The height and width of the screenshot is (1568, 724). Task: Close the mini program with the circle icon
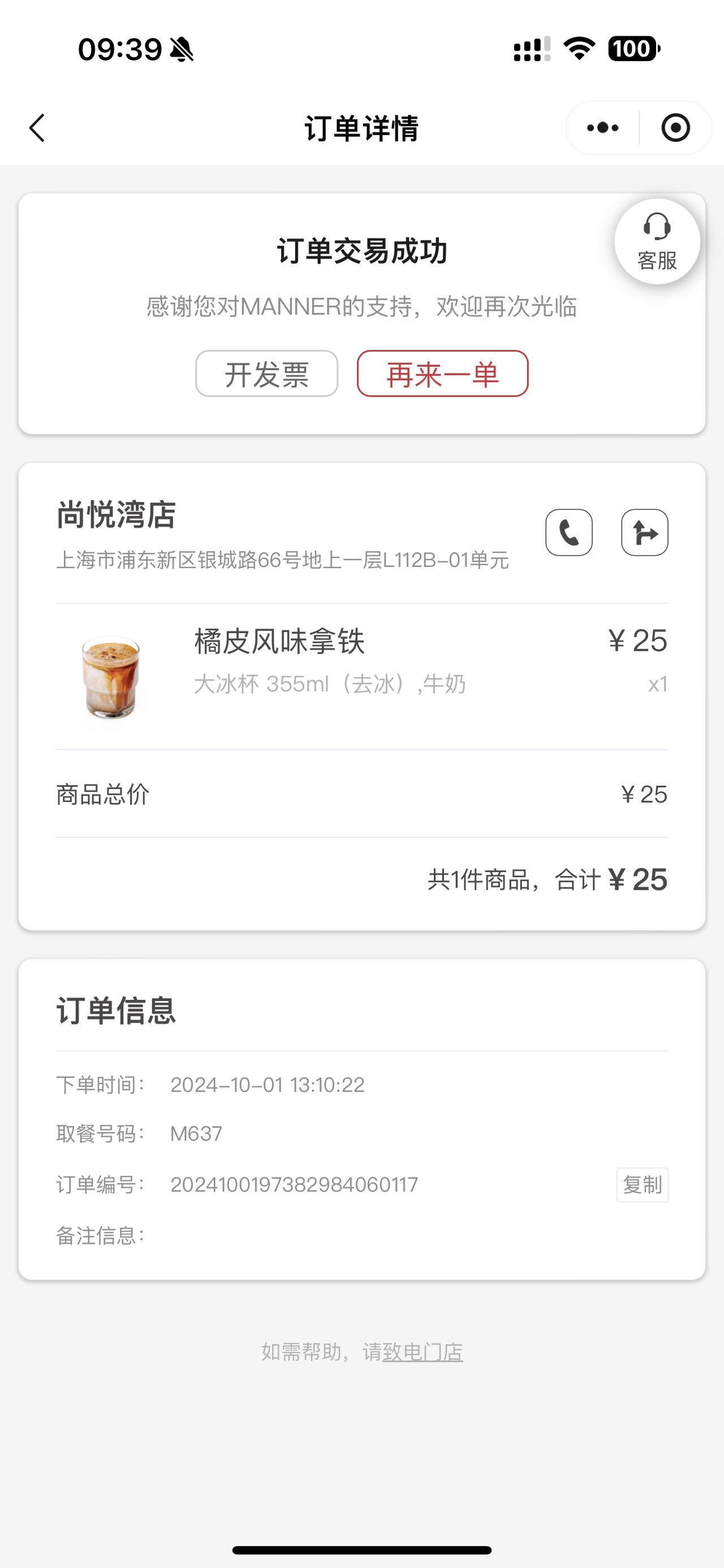(x=675, y=128)
